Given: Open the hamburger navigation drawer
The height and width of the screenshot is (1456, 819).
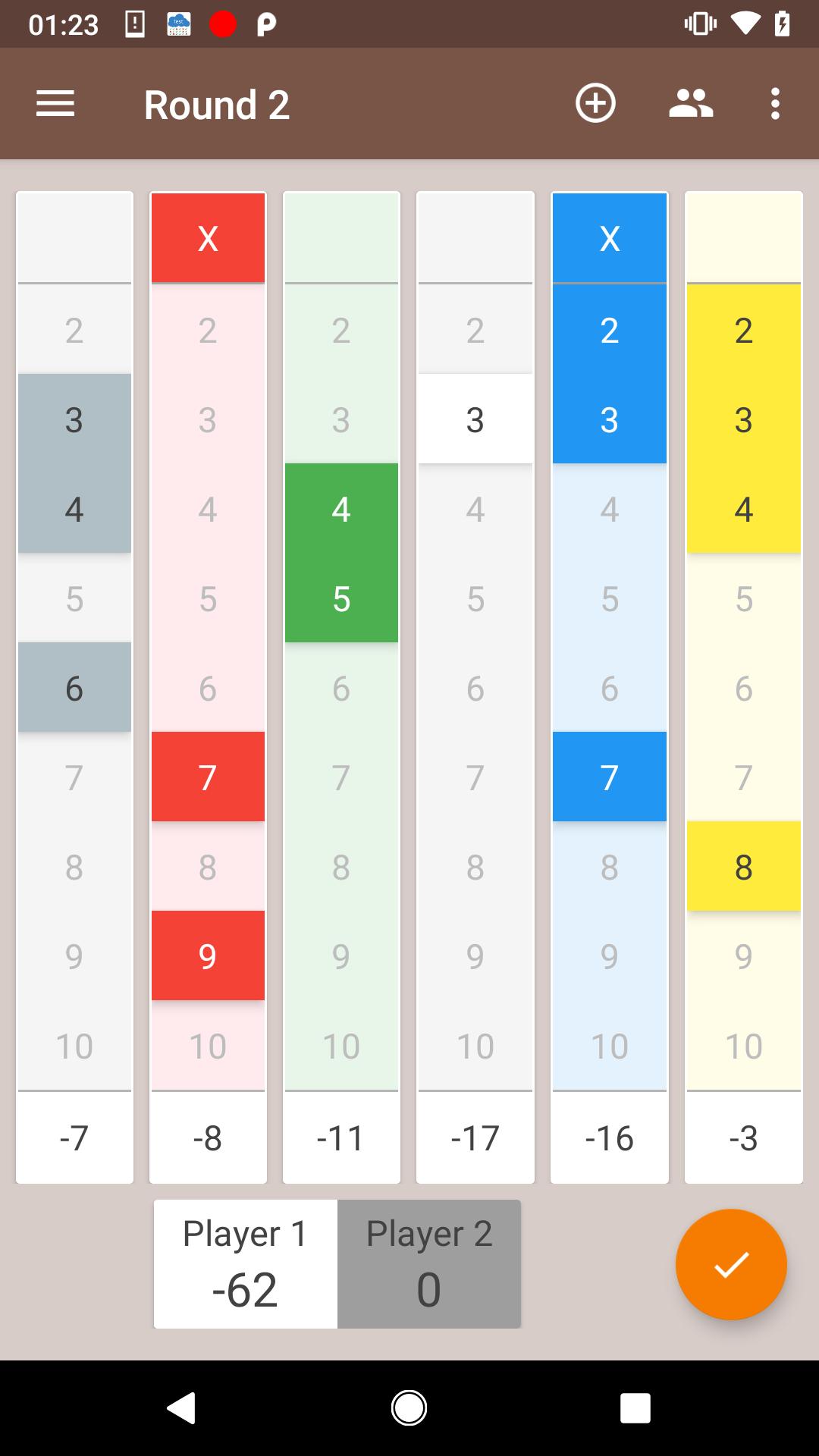Looking at the screenshot, I should pos(55,104).
